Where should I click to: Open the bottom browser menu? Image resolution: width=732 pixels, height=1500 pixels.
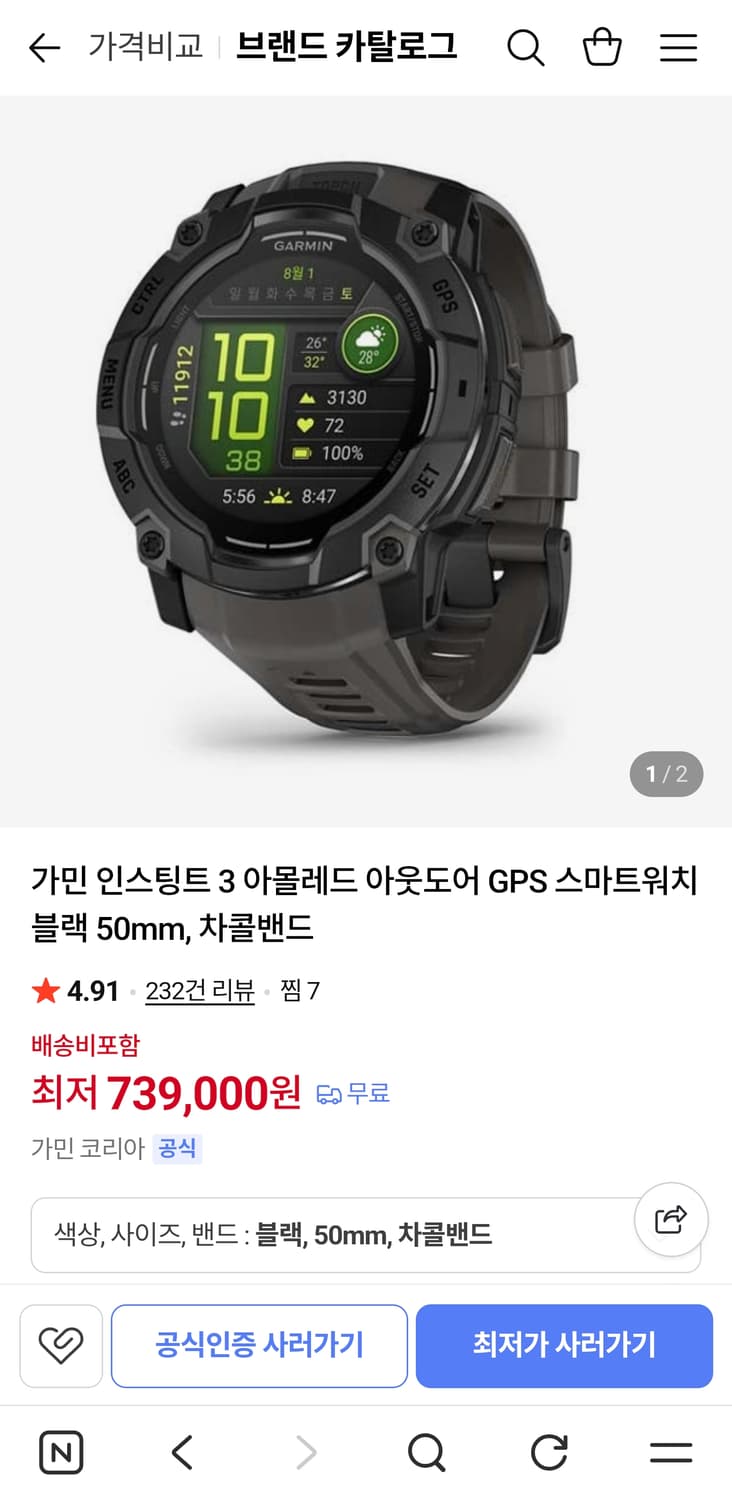[671, 1452]
